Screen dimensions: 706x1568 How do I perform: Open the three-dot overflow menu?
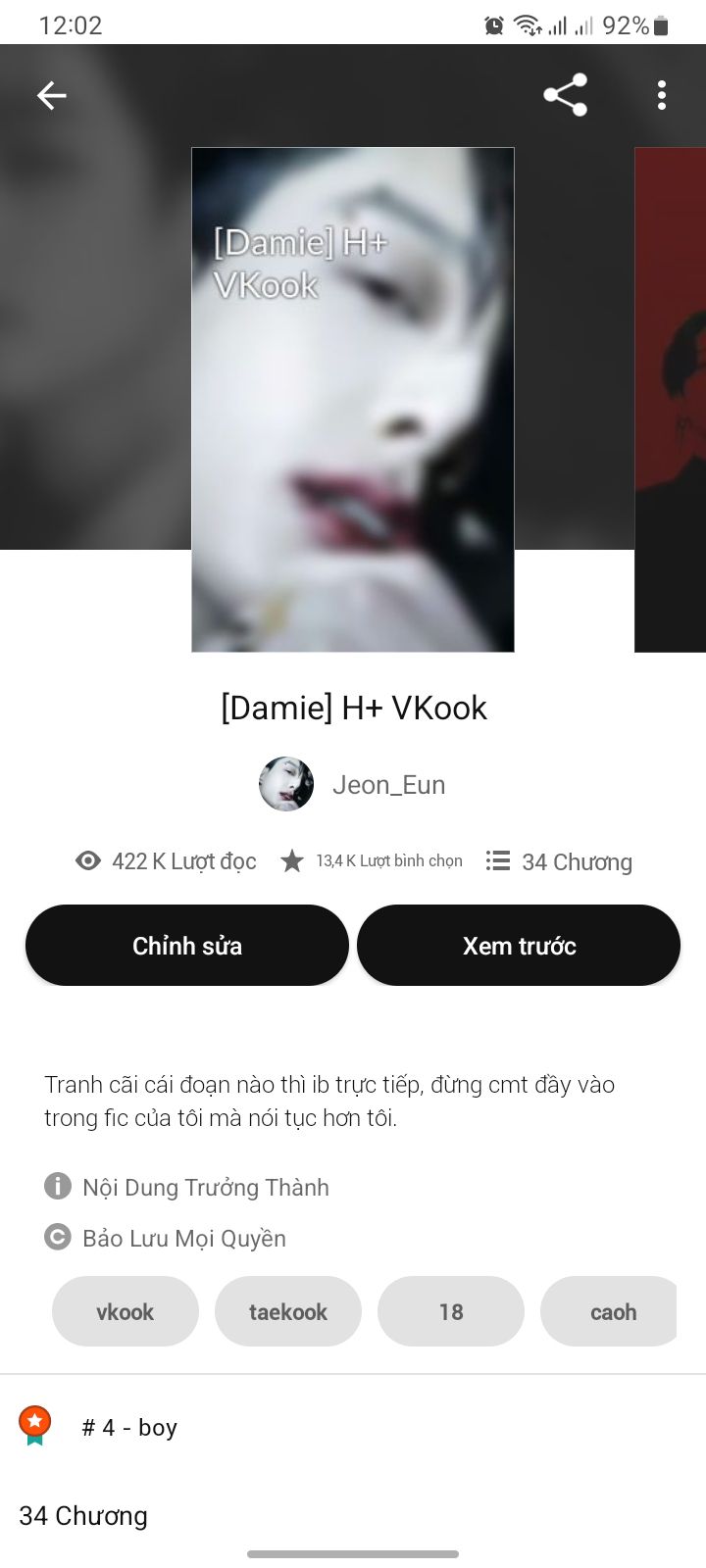pos(662,95)
